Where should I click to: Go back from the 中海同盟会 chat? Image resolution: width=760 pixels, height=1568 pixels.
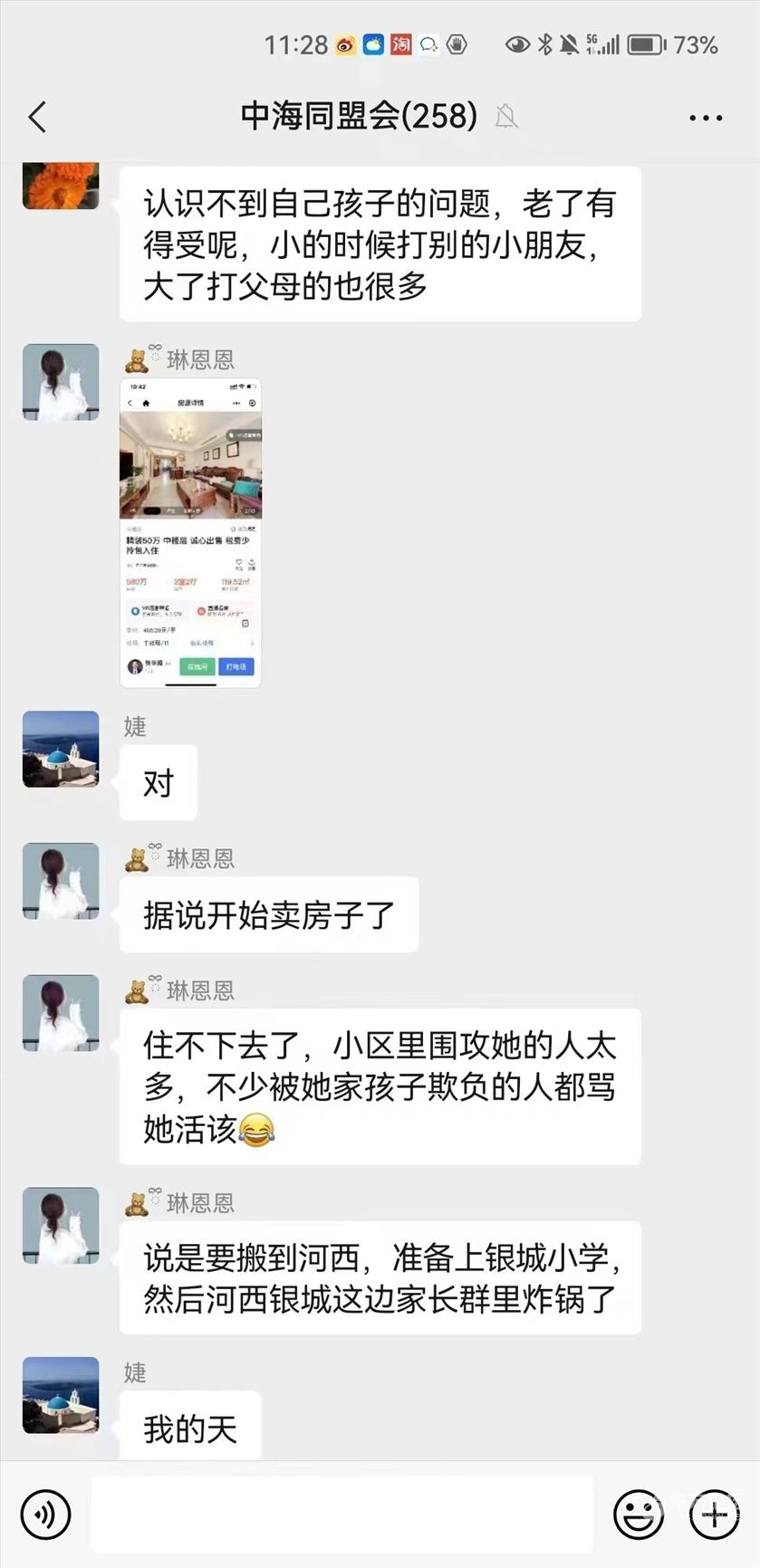38,117
